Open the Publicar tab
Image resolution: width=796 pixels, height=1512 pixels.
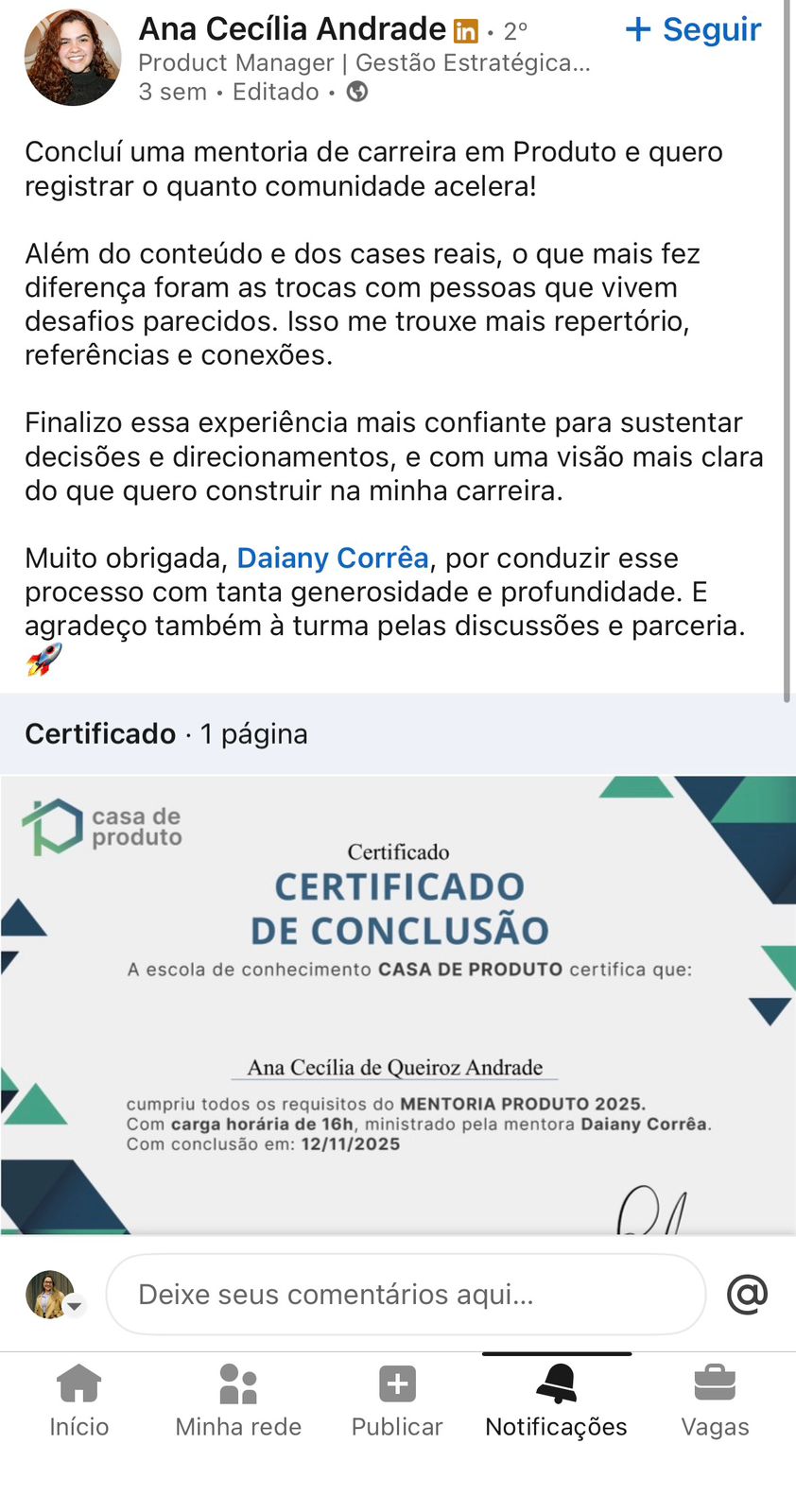coord(397,1401)
